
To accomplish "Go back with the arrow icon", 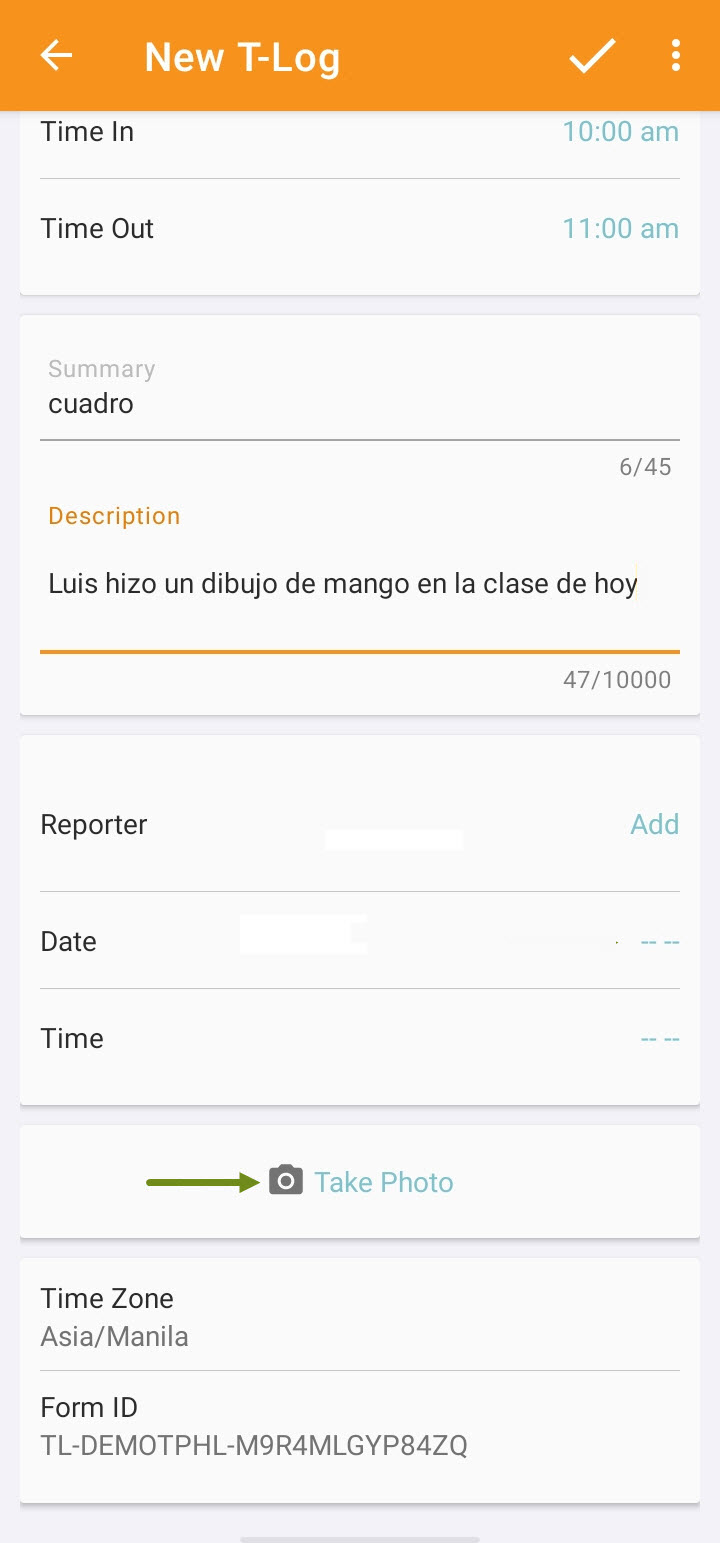I will click(x=56, y=56).
